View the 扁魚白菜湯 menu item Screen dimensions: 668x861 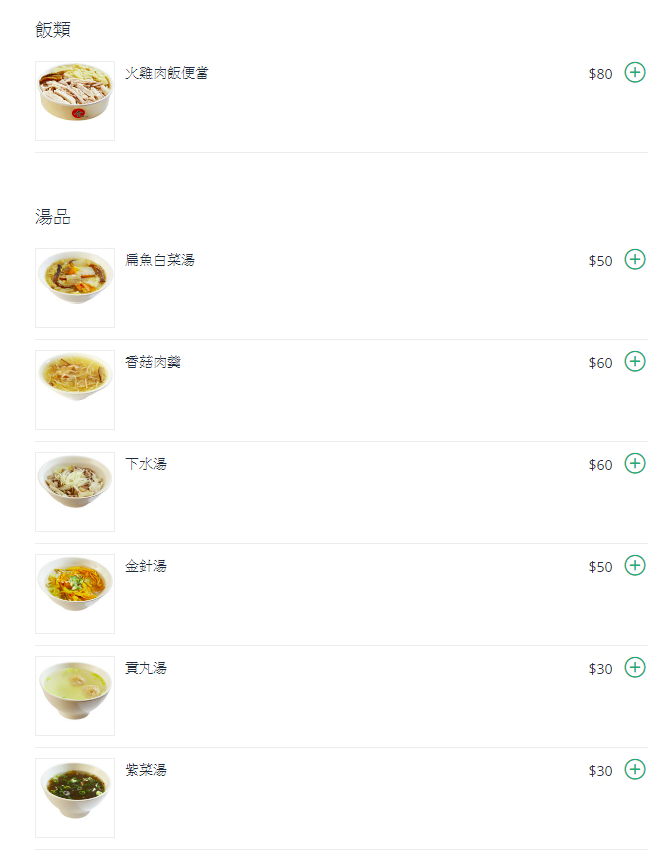tap(160, 261)
